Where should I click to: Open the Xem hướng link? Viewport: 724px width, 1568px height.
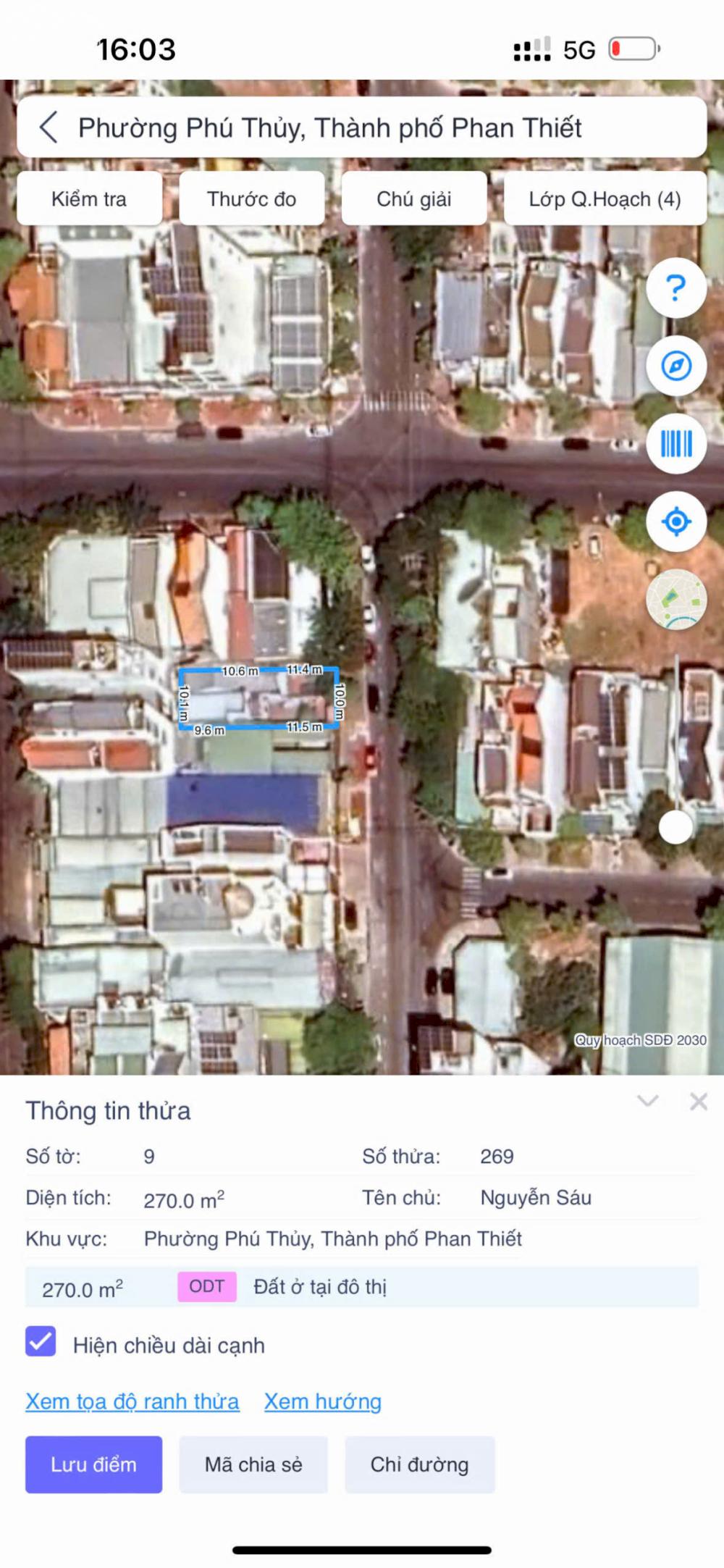pos(322,1401)
